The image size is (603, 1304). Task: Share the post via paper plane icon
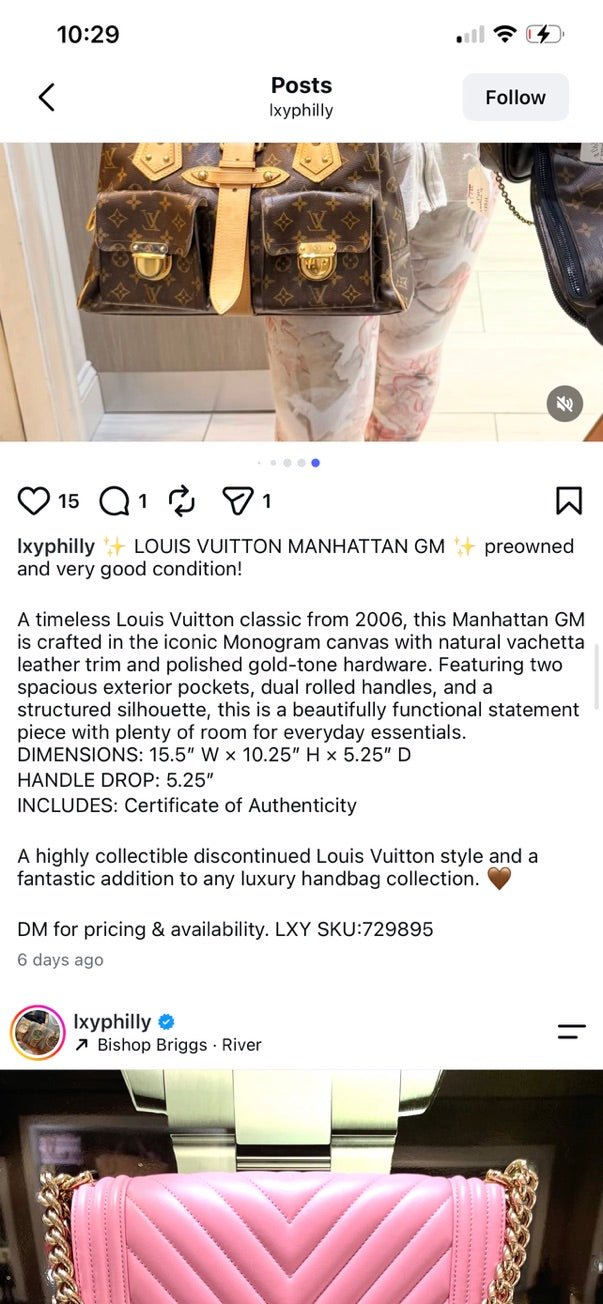tap(238, 500)
